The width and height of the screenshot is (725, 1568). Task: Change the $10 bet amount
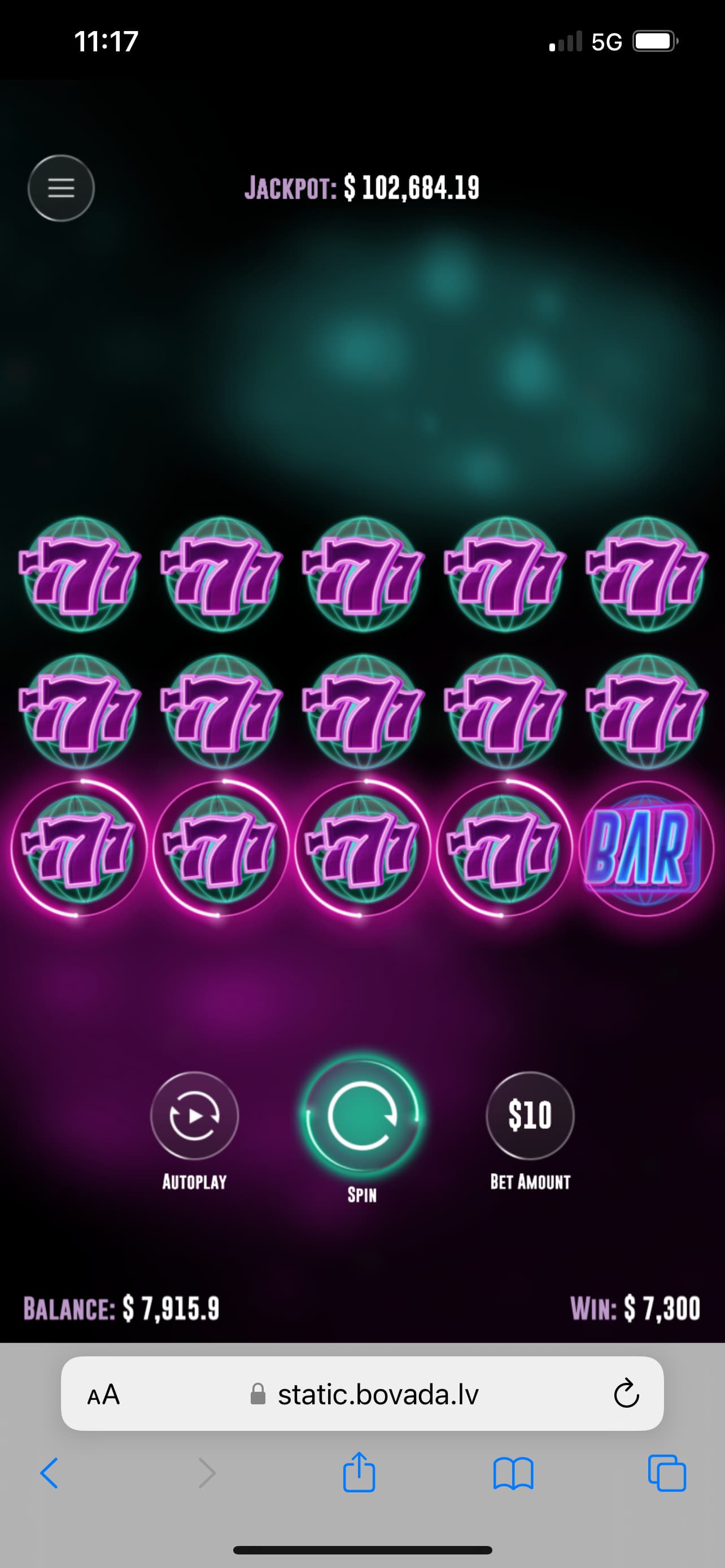coord(530,1116)
